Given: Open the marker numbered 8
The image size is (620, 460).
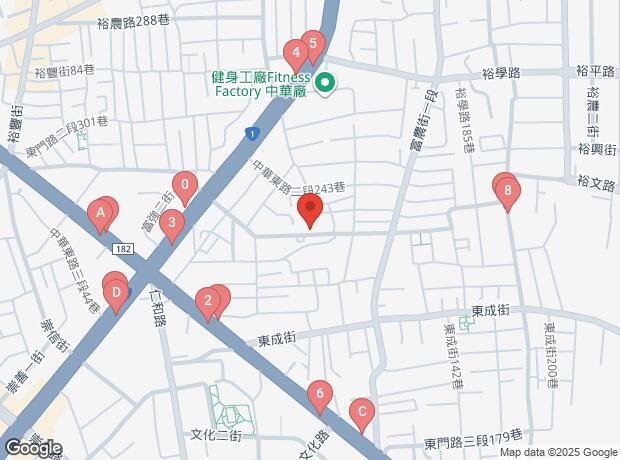Looking at the screenshot, I should point(508,190).
